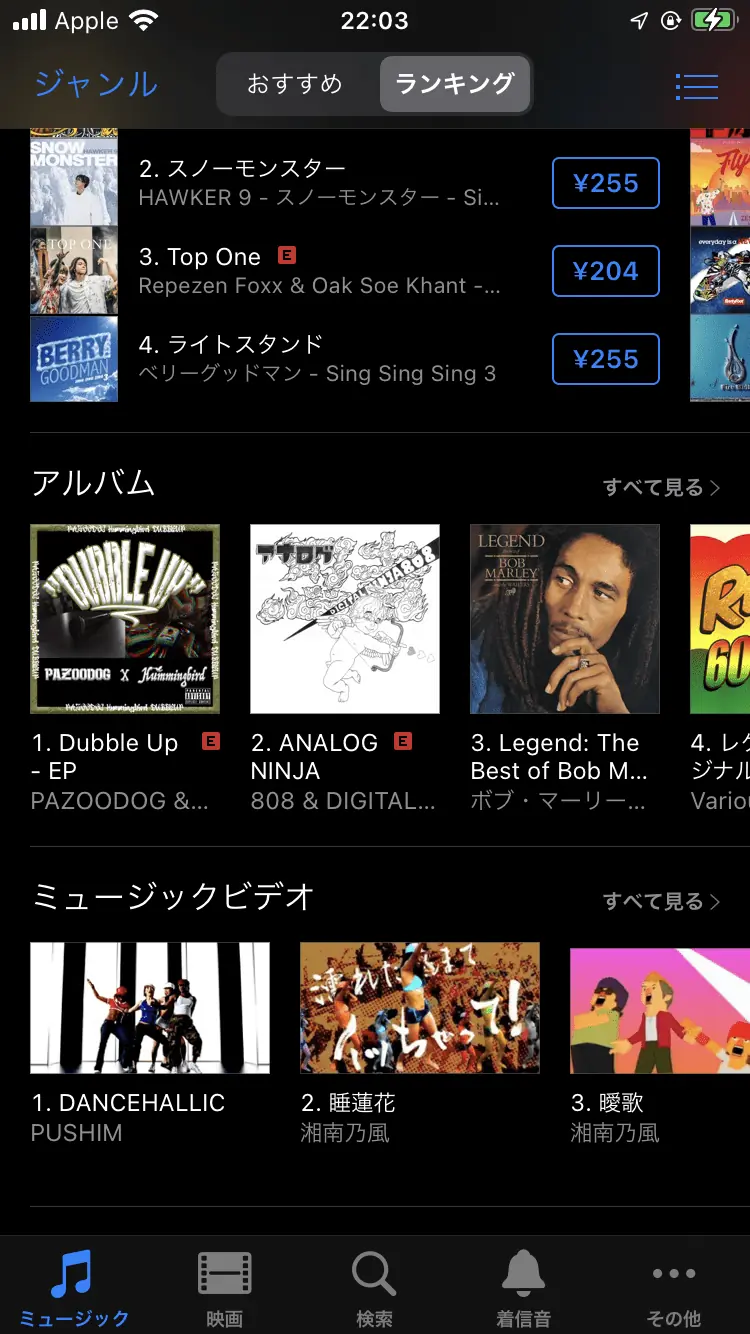
Task: See all items in アルバム
Action: 660,487
